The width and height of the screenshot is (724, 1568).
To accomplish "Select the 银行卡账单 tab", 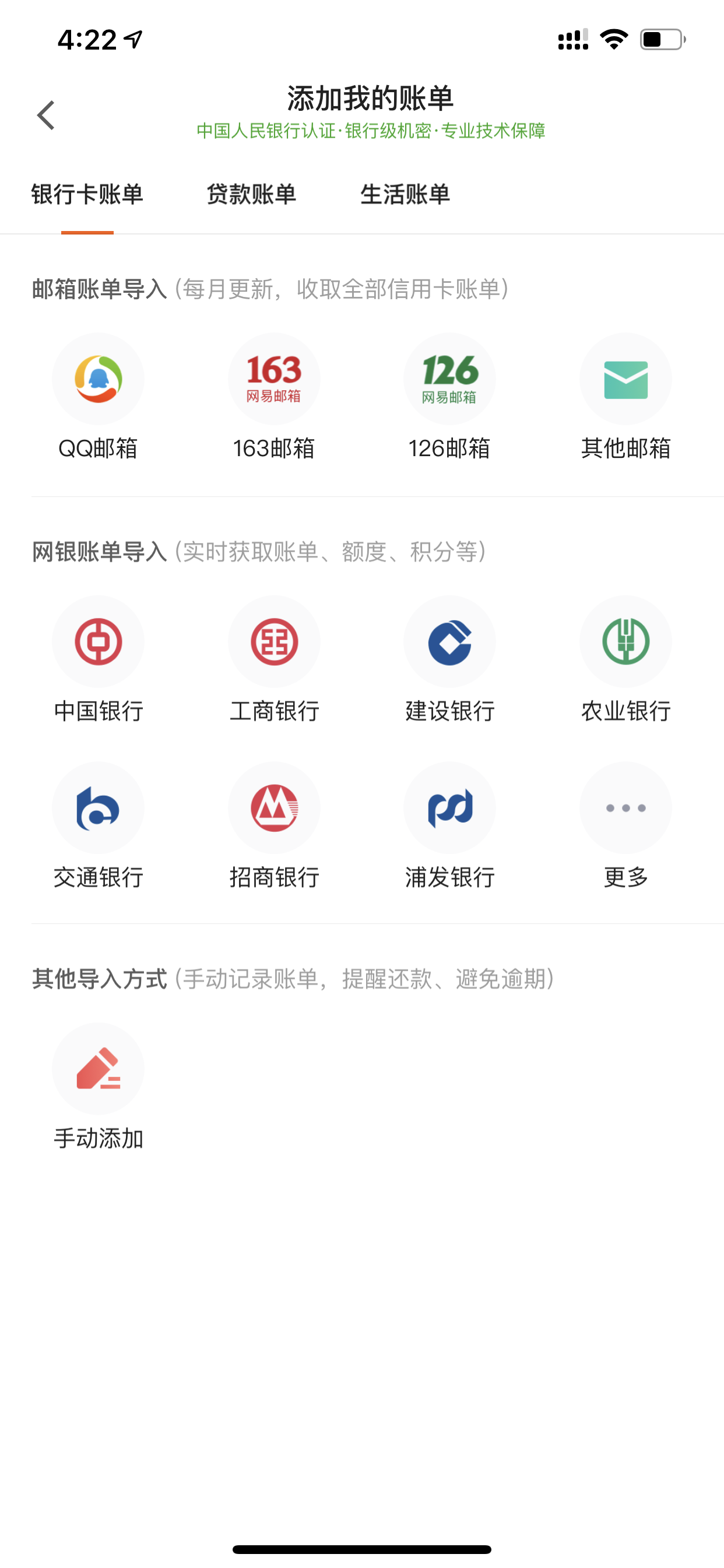I will pyautogui.click(x=87, y=194).
